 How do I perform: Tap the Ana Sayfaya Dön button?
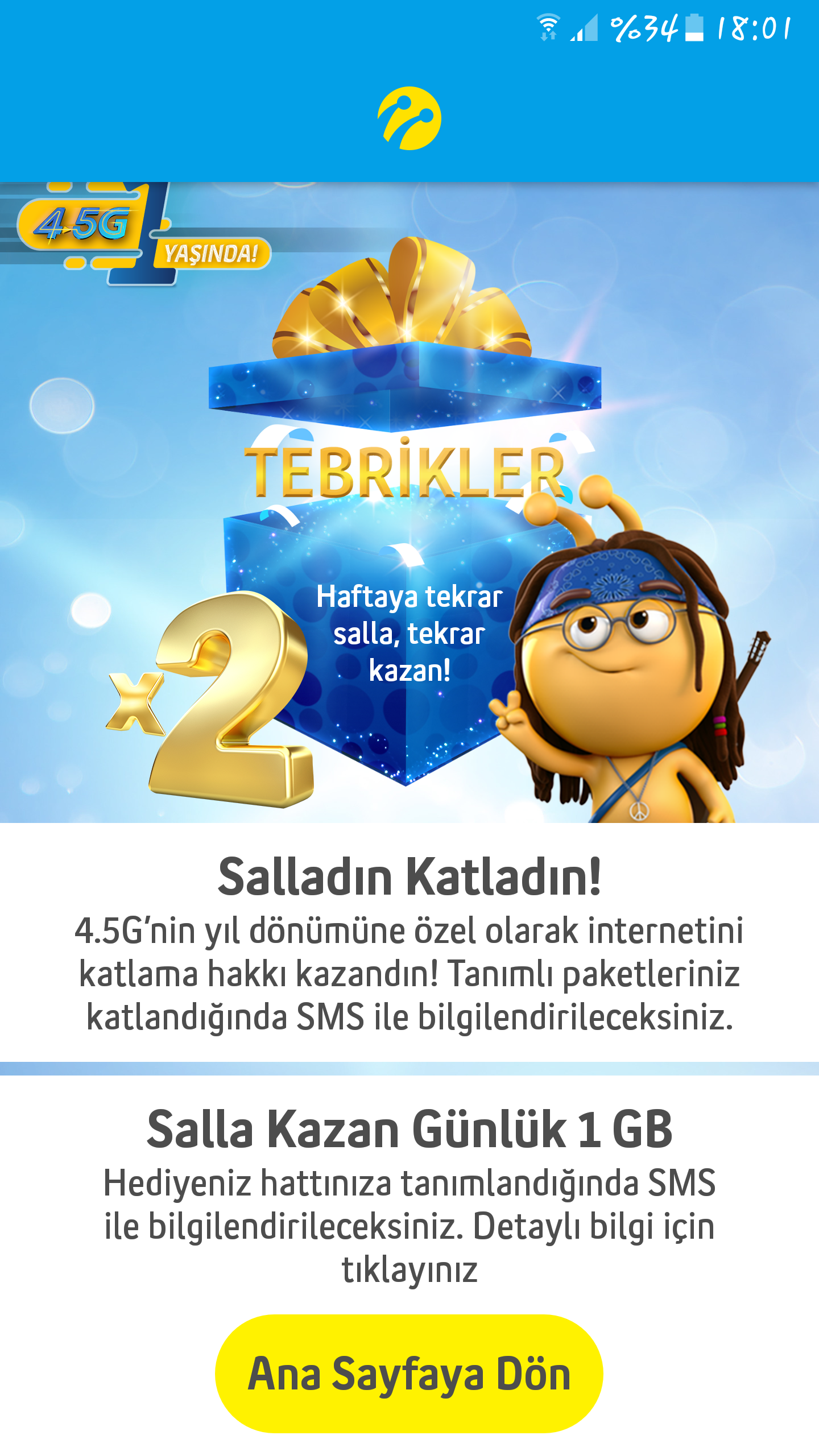[x=409, y=1373]
